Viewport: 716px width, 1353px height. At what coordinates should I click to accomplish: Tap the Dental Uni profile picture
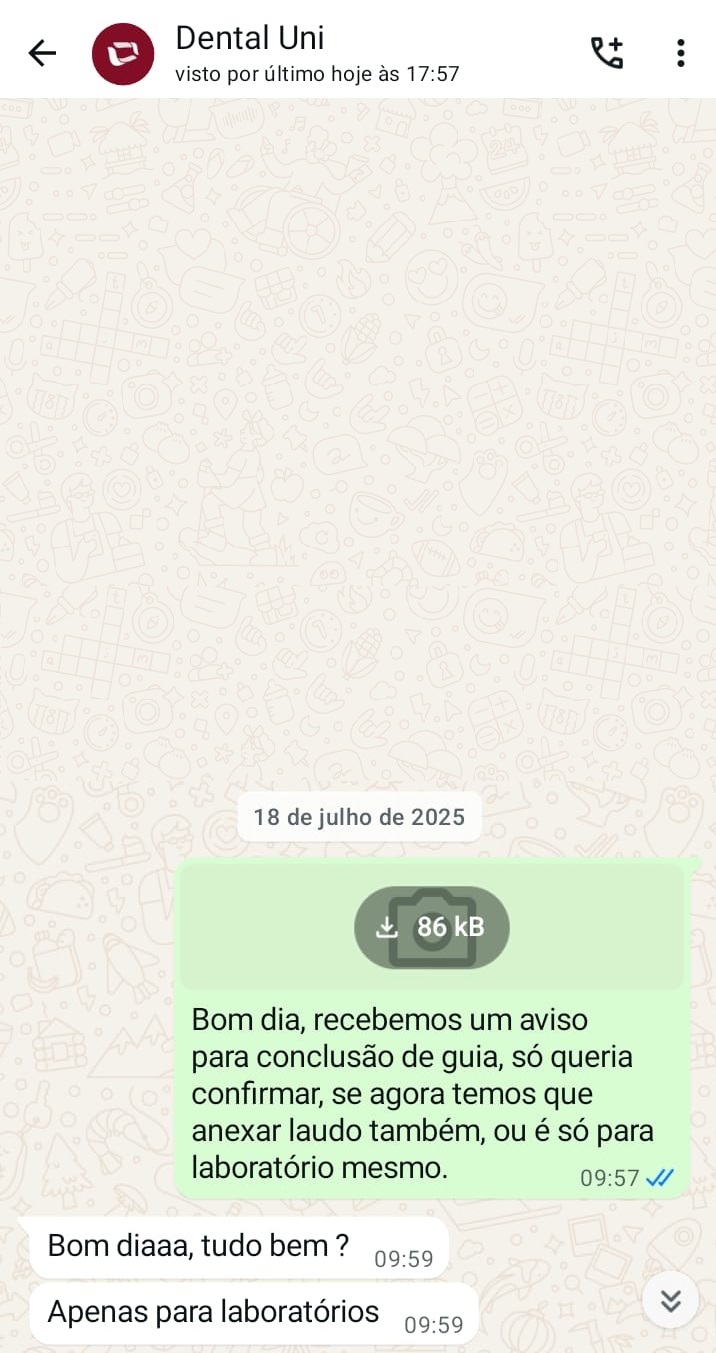[123, 53]
